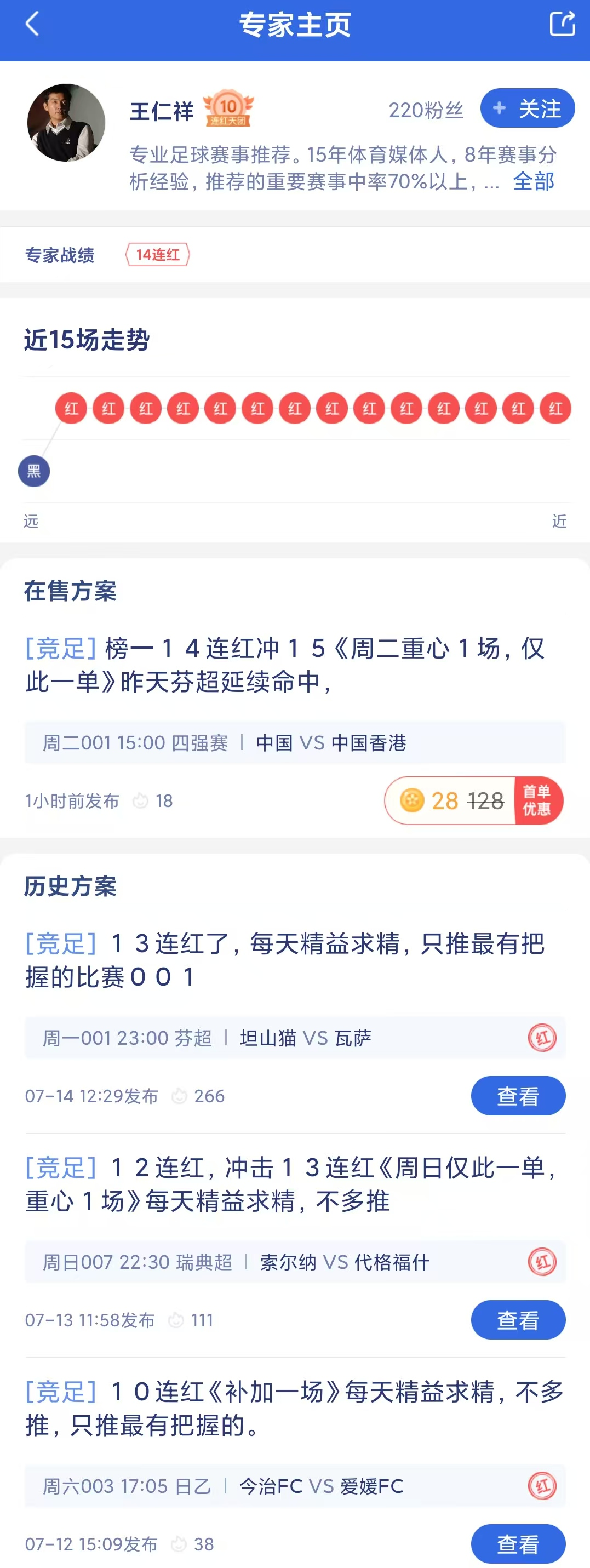The width and height of the screenshot is (590, 1568).
Task: Expand full bio via 全部 link
Action: pyautogui.click(x=534, y=181)
